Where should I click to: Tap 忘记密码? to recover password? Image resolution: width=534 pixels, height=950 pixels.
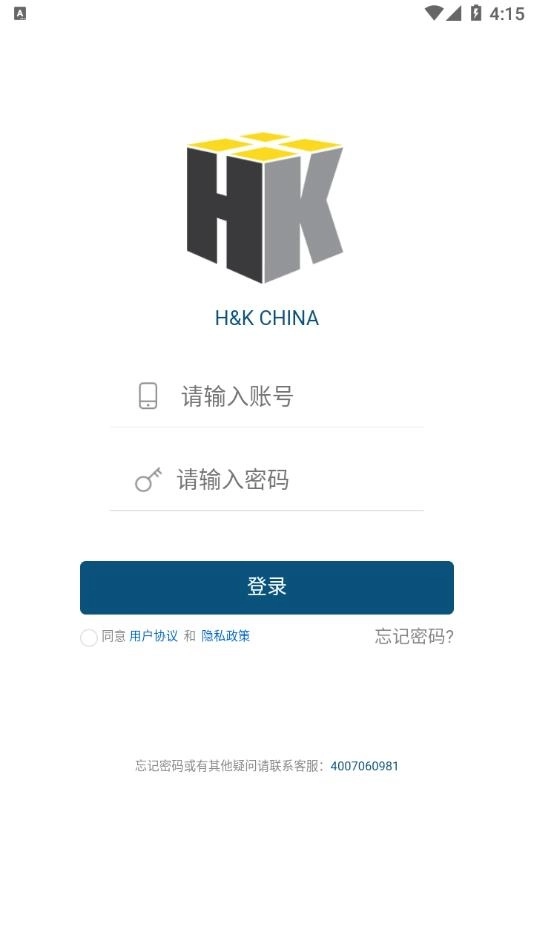(x=414, y=637)
